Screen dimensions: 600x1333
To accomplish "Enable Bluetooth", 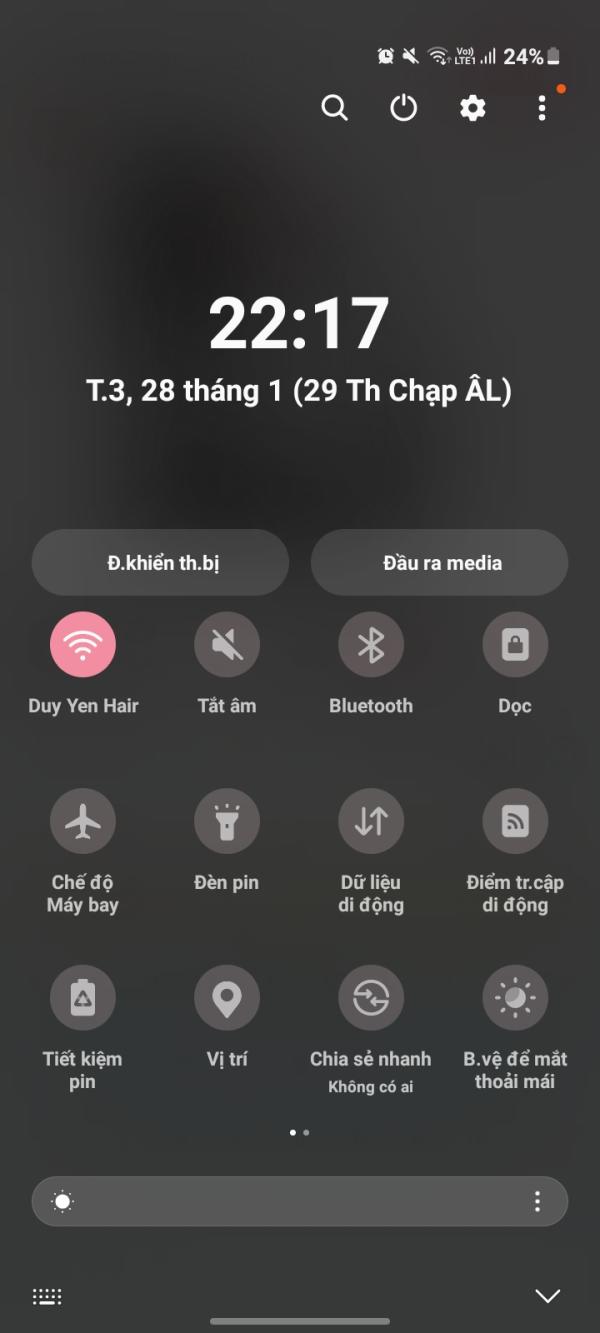I will [x=371, y=645].
